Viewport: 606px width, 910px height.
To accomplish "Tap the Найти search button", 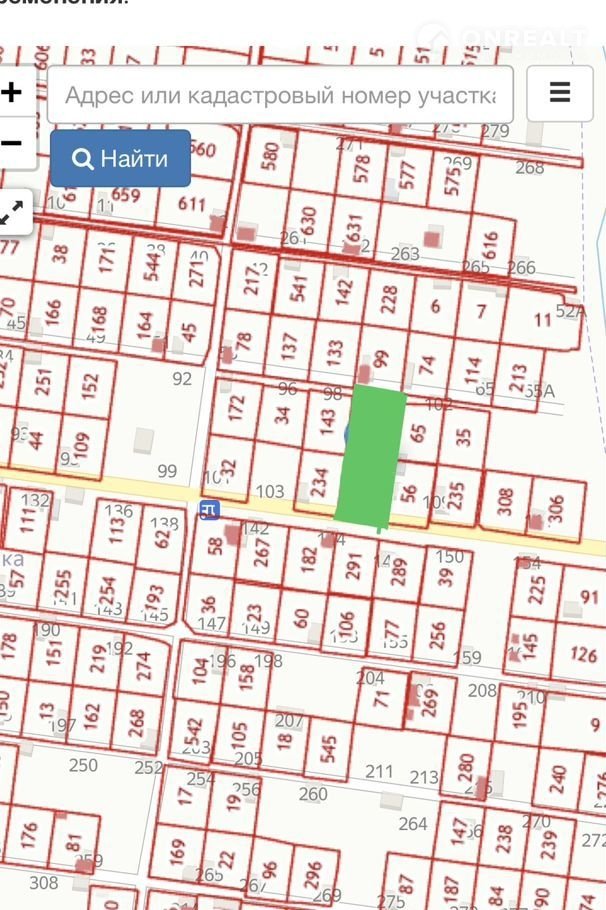I will tap(120, 158).
